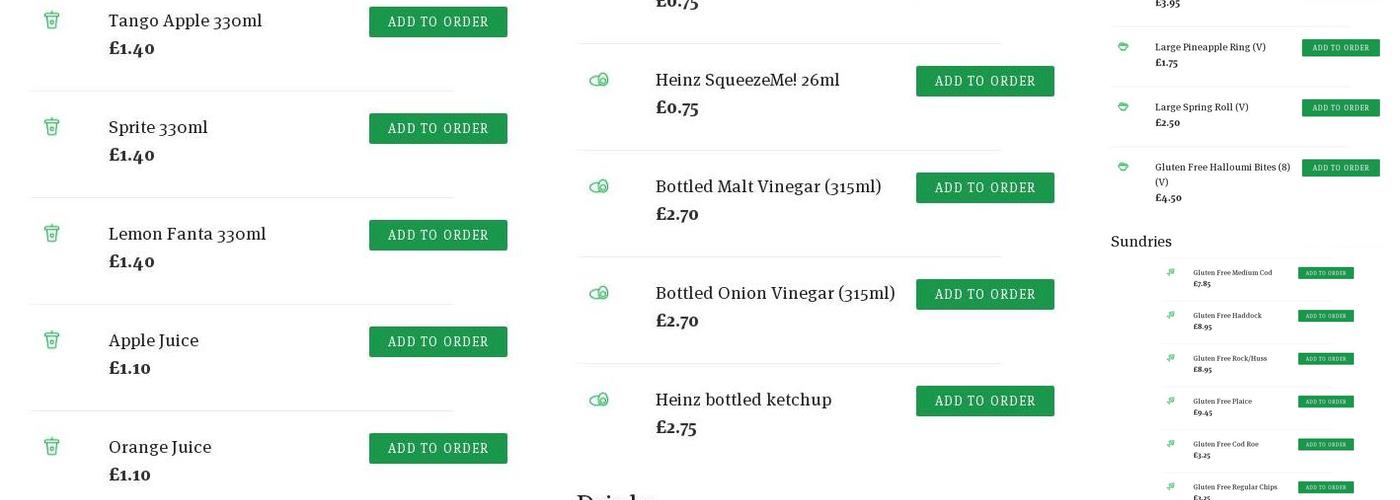
Task: Add Heinz bottled ketchup to order
Action: [x=985, y=401]
